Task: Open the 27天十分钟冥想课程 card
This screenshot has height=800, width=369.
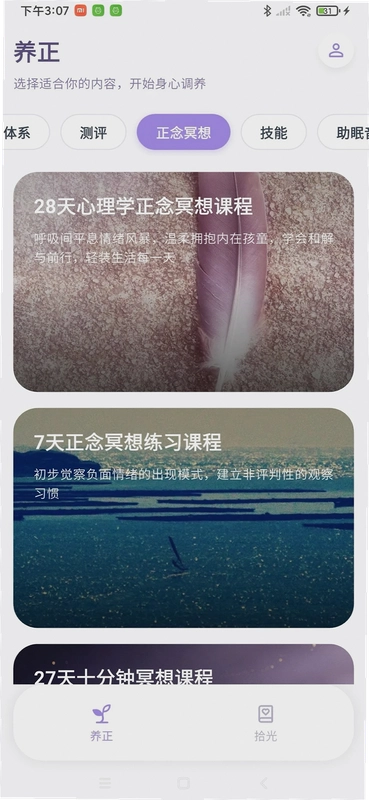Action: pyautogui.click(x=183, y=664)
